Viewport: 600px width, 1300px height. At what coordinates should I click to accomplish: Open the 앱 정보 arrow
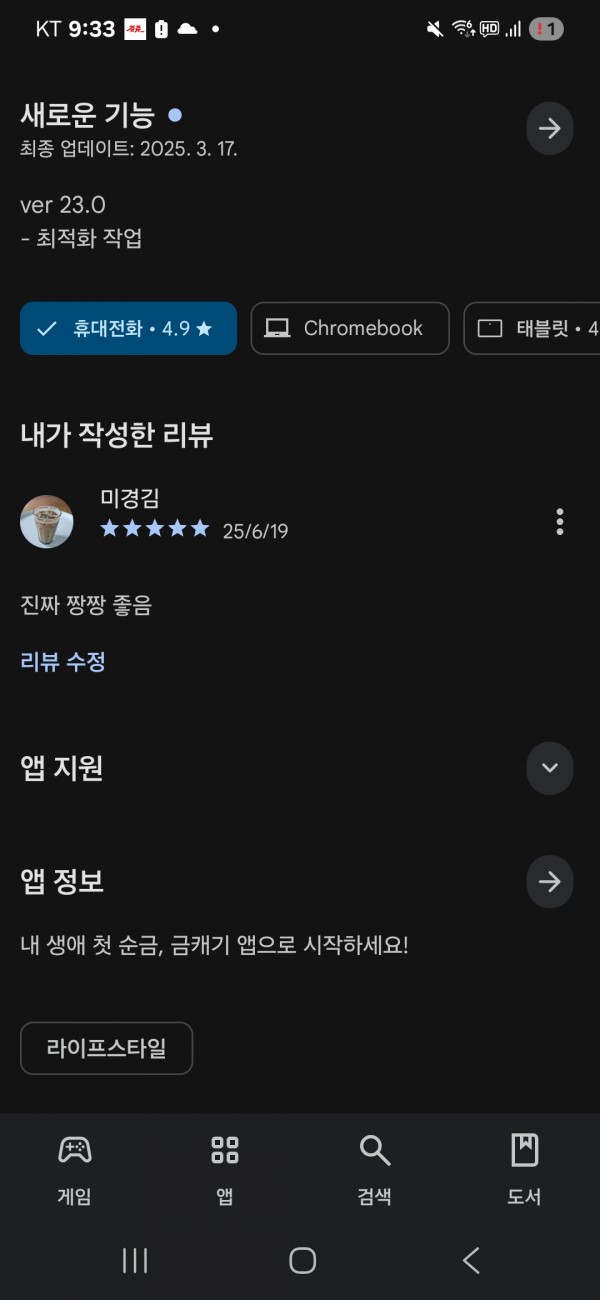[x=549, y=881]
